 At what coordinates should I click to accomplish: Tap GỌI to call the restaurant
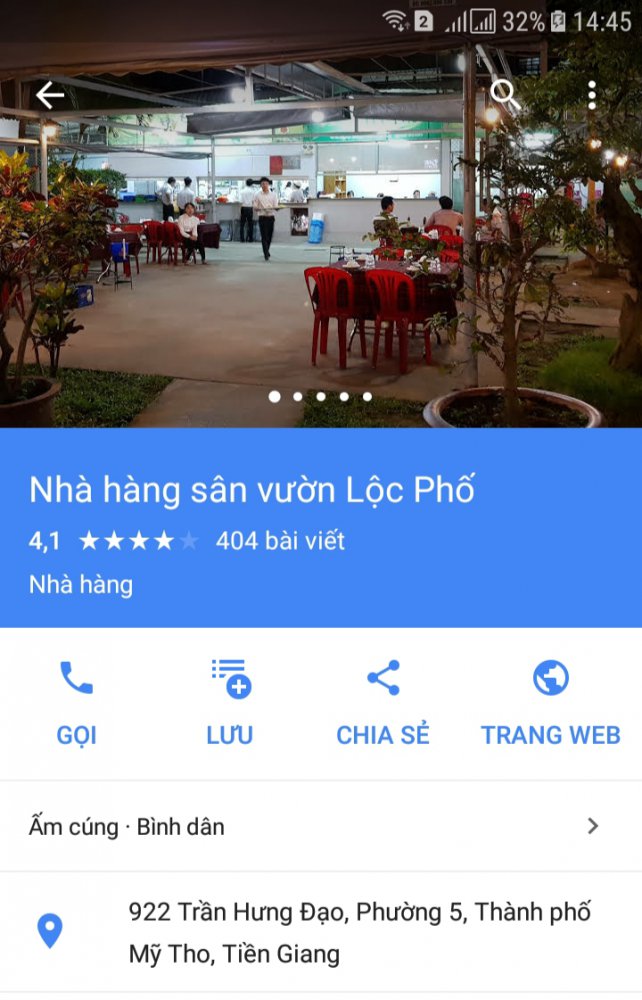coord(76,703)
